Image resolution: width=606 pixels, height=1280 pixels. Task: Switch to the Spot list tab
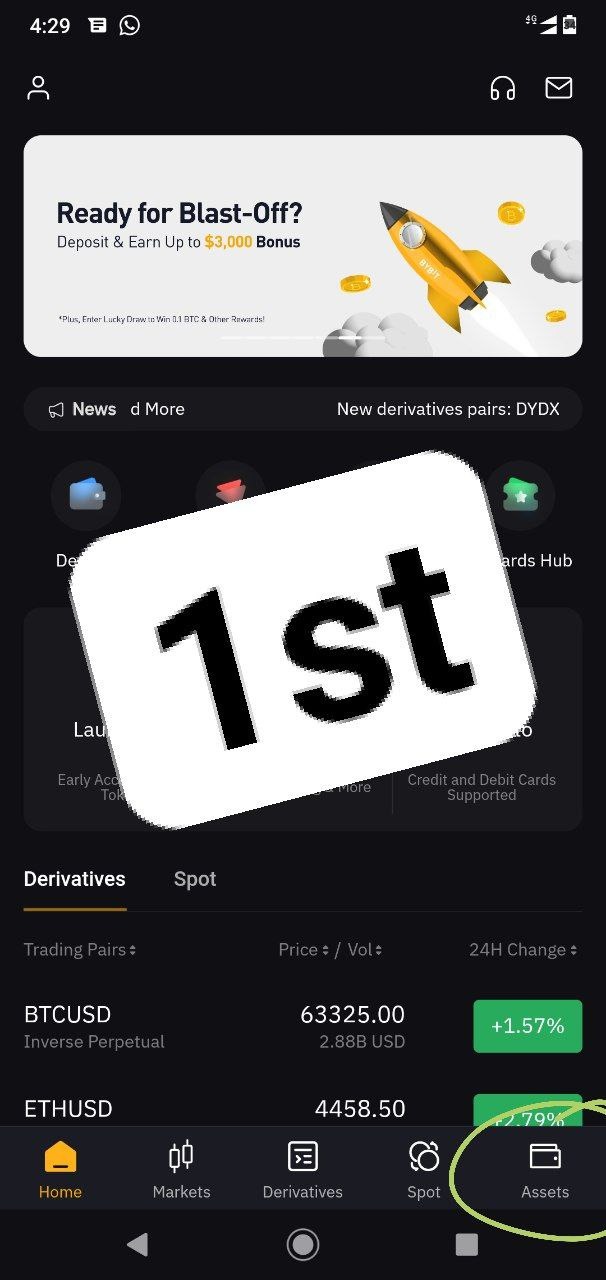tap(195, 879)
